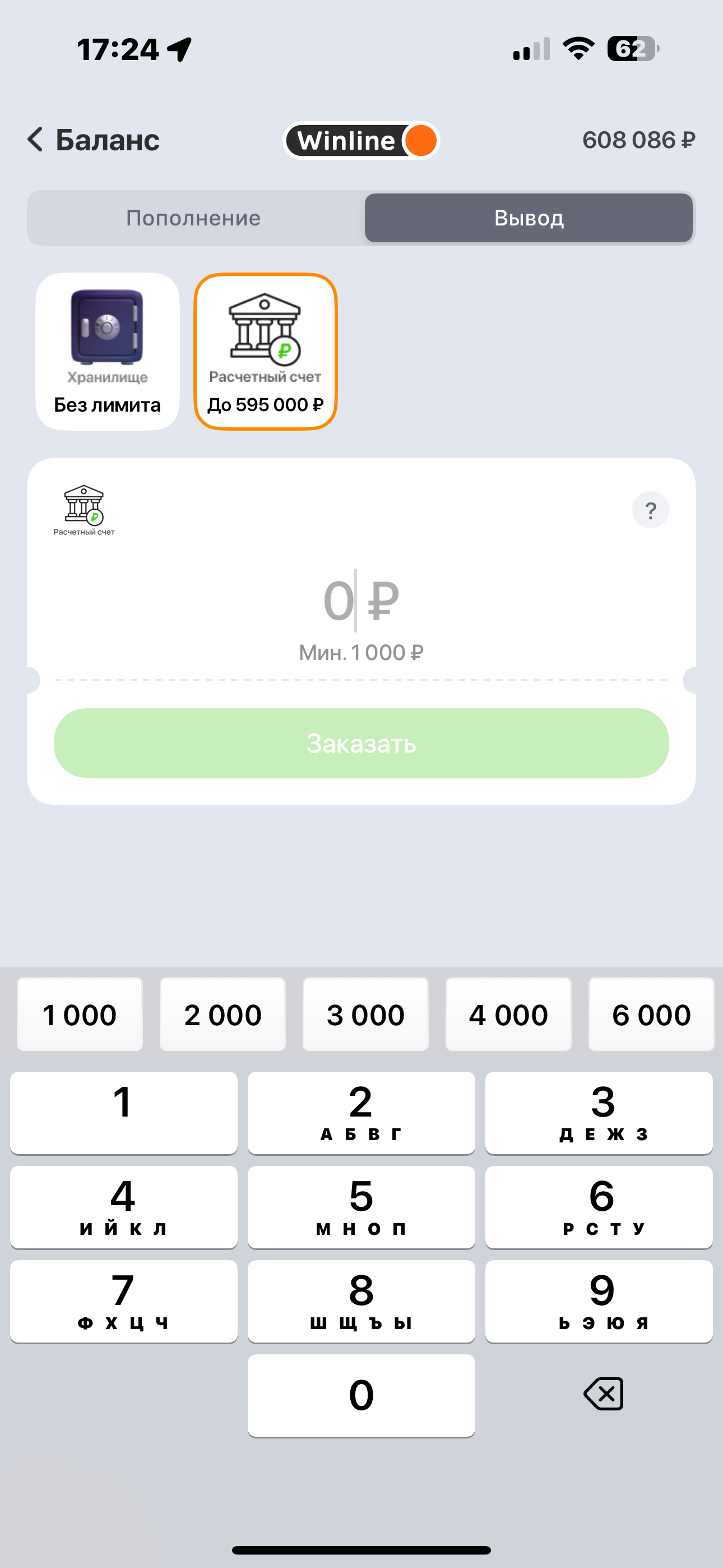Pick the 1 000 quick amount
The image size is (723, 1568).
coord(80,1014)
